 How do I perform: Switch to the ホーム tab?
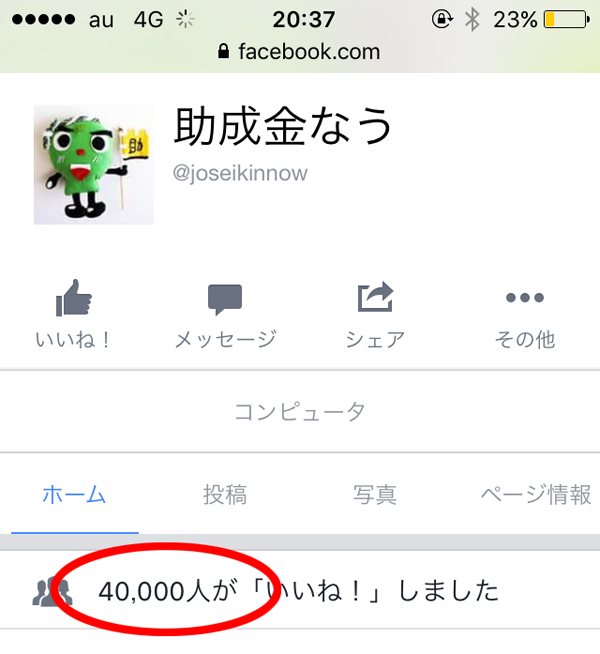(74, 495)
